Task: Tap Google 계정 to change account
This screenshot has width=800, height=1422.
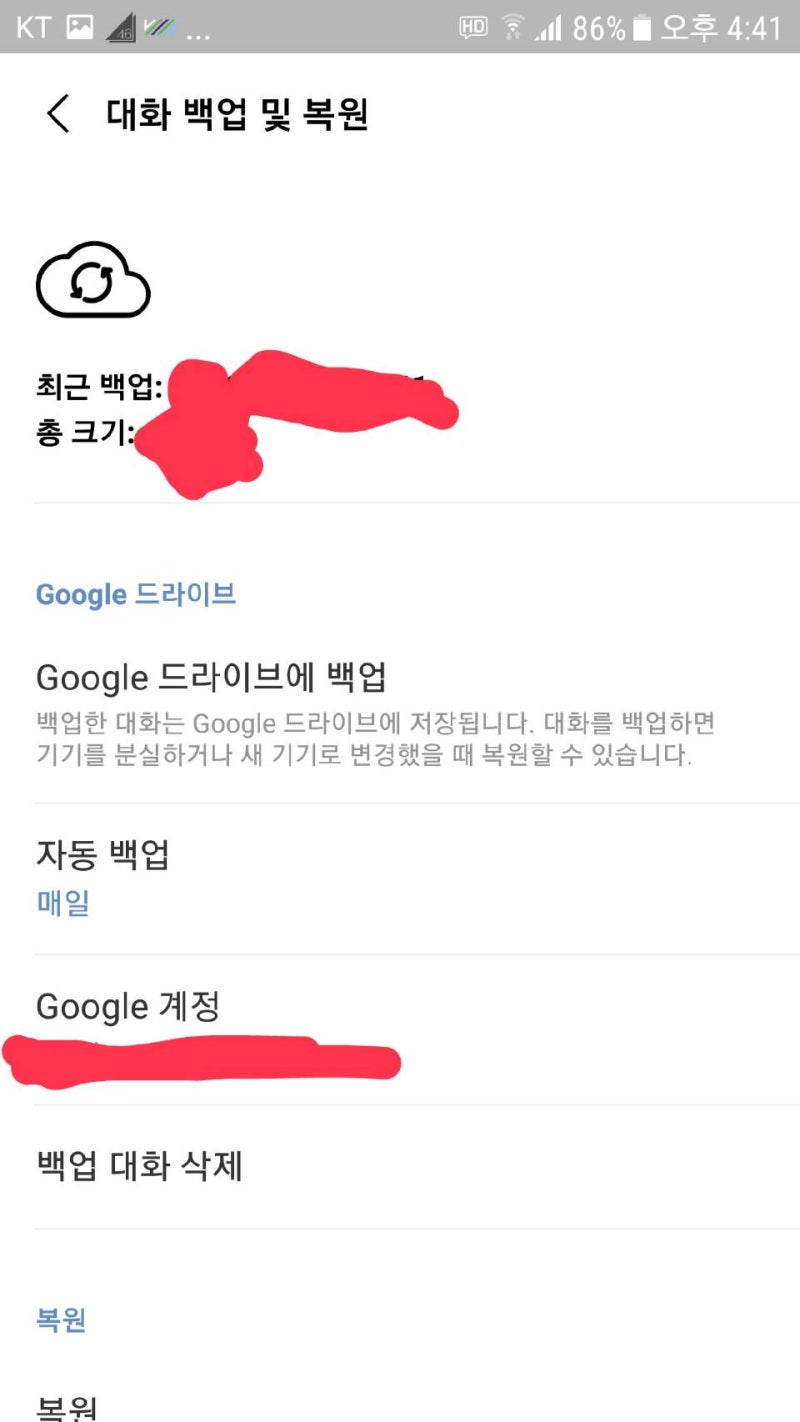Action: pyautogui.click(x=130, y=1006)
